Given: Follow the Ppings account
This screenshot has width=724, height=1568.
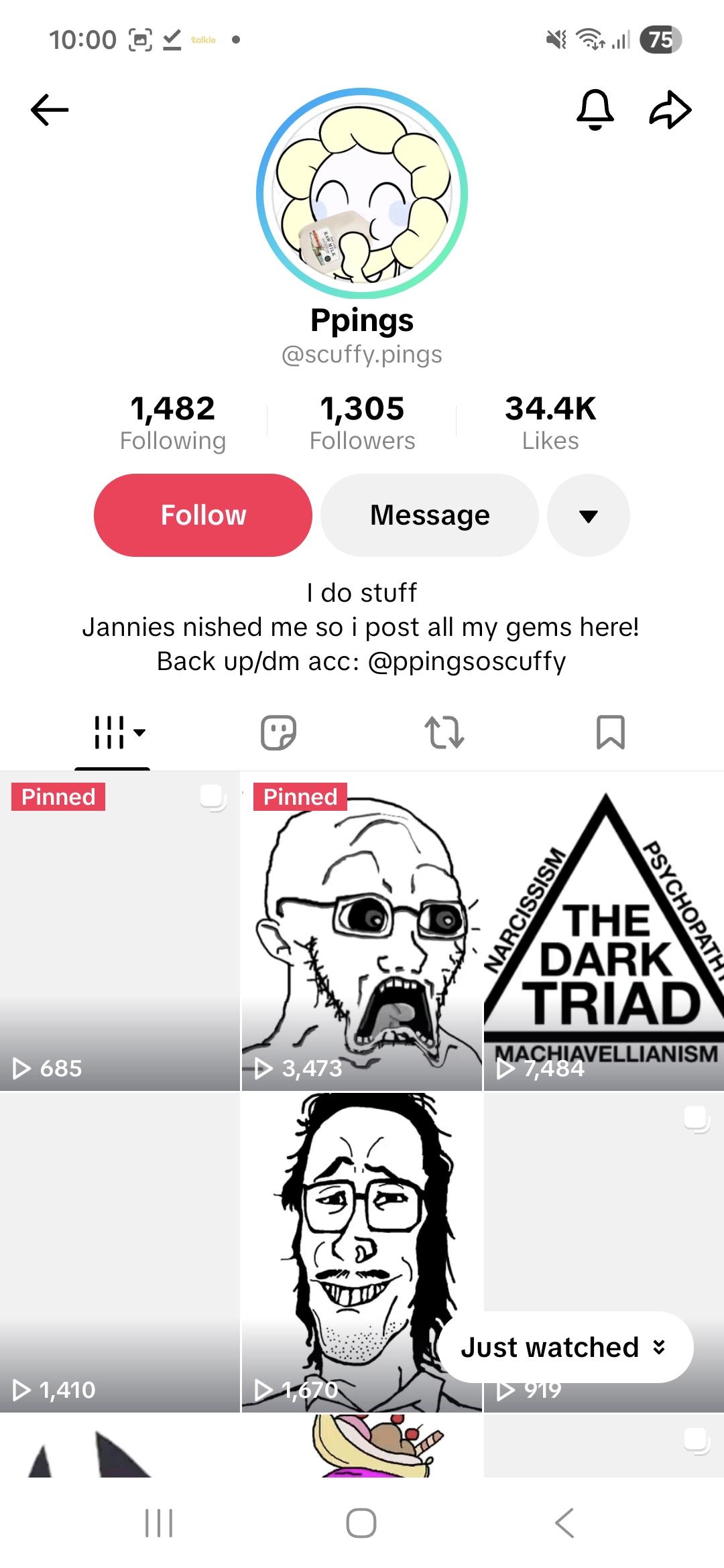Looking at the screenshot, I should pos(203,515).
